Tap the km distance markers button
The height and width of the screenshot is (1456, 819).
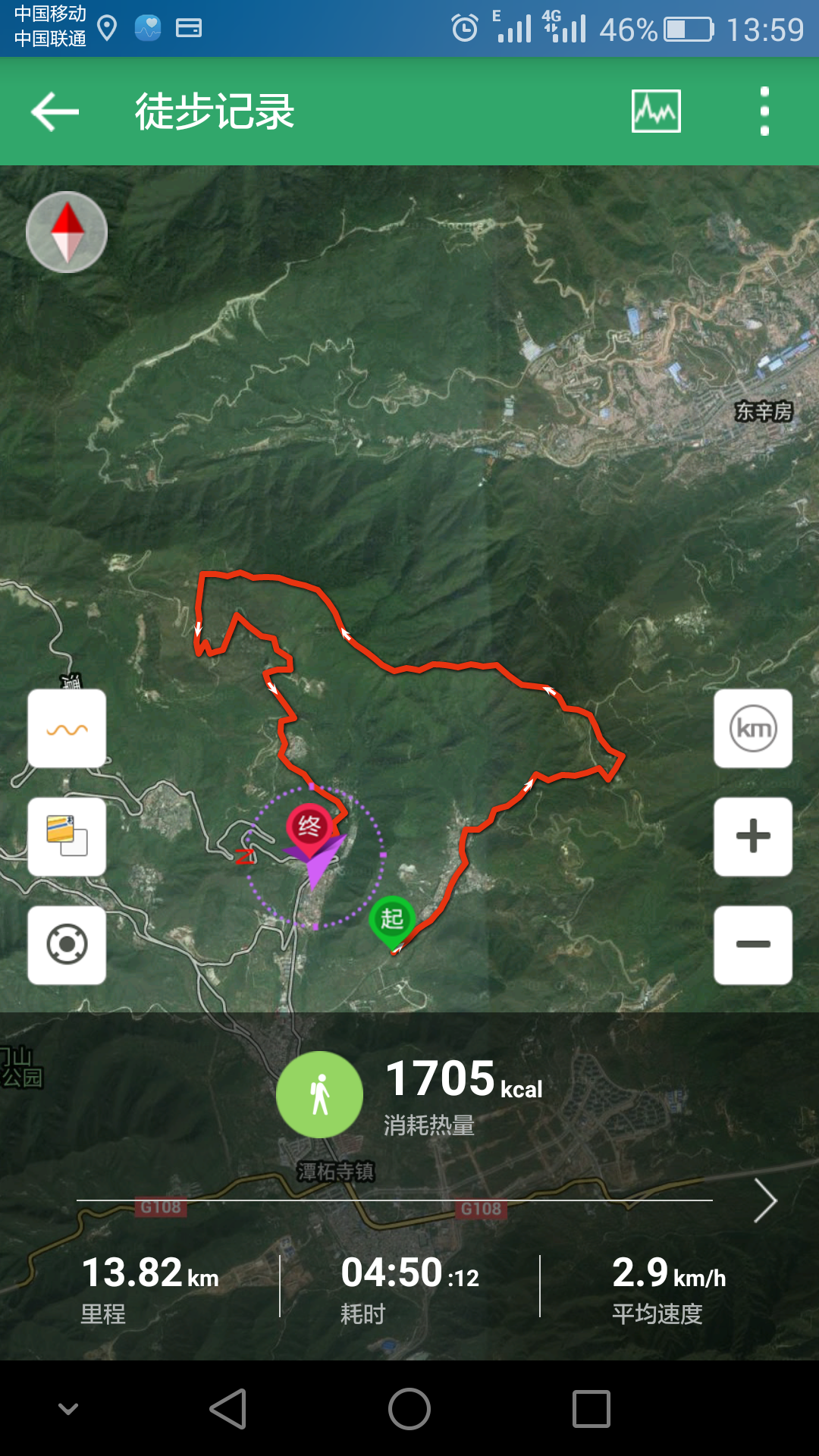752,729
